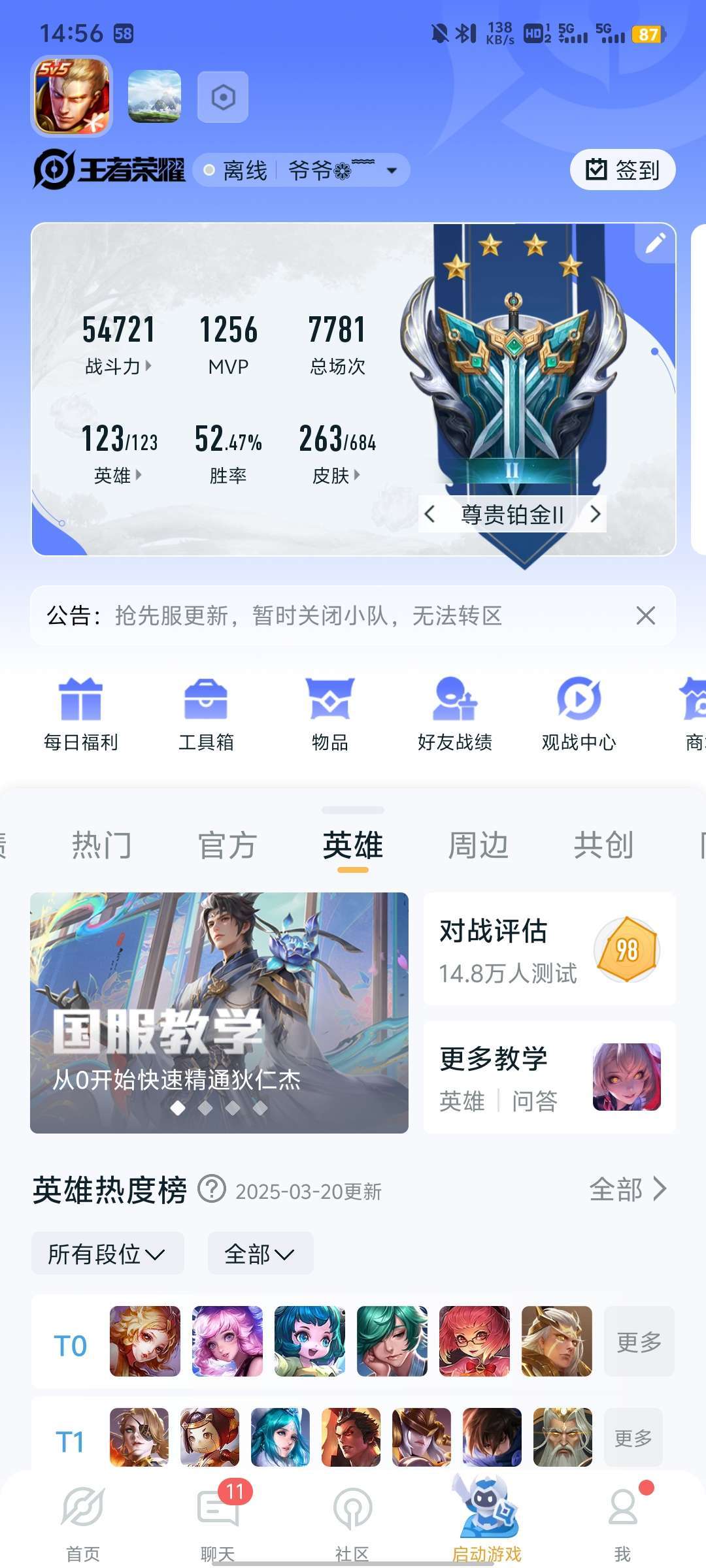Switch to the 周边 tab
The image size is (706, 1568).
[479, 845]
